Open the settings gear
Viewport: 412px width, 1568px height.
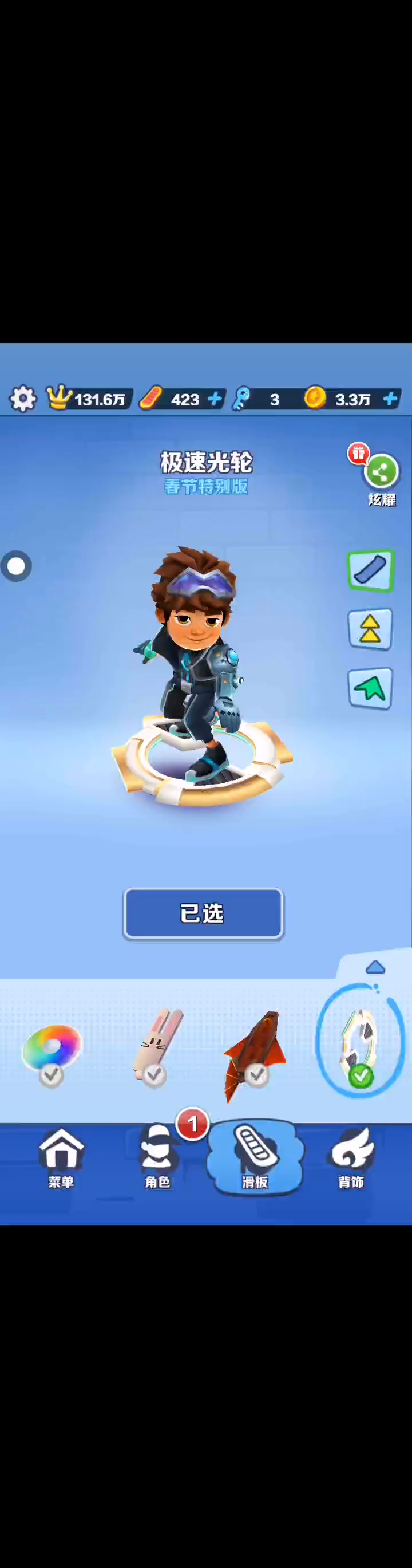(22, 399)
